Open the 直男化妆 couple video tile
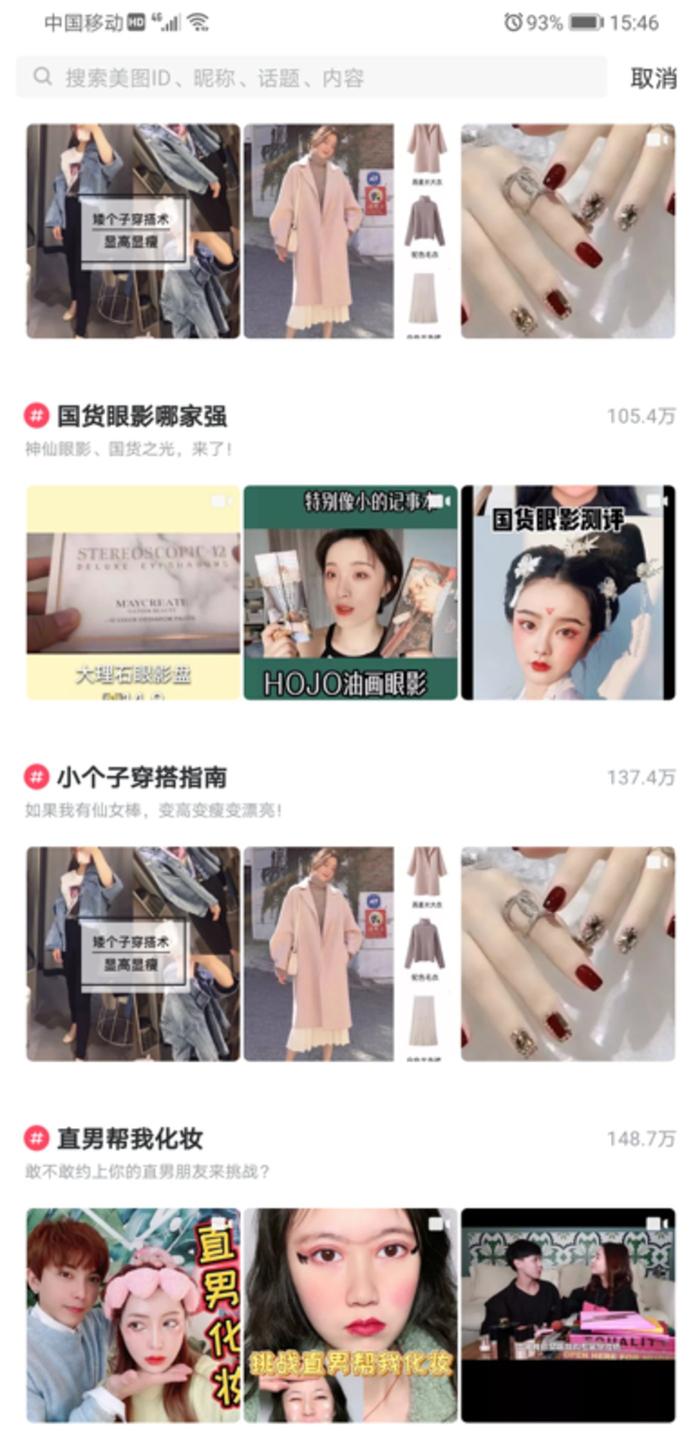Image resolution: width=700 pixels, height=1431 pixels. pos(133,1314)
